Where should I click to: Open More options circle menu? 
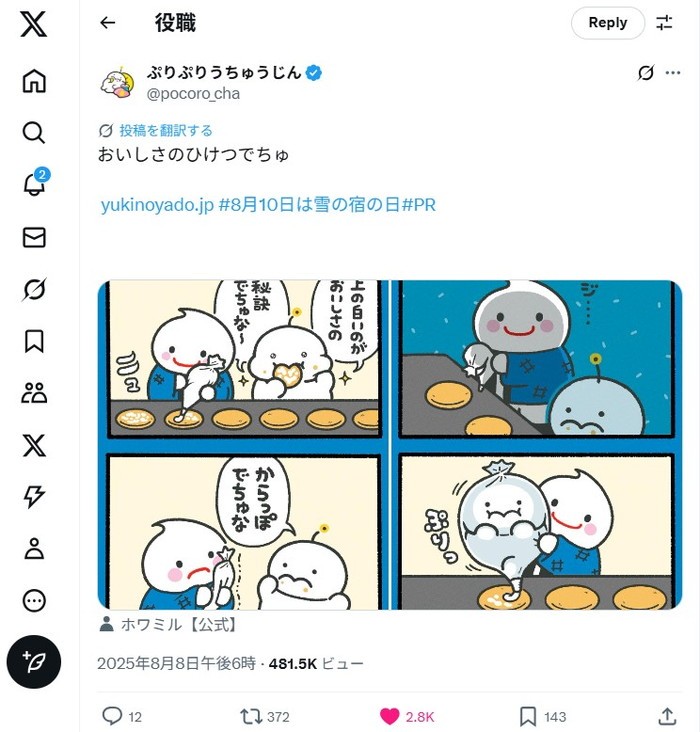tap(34, 601)
